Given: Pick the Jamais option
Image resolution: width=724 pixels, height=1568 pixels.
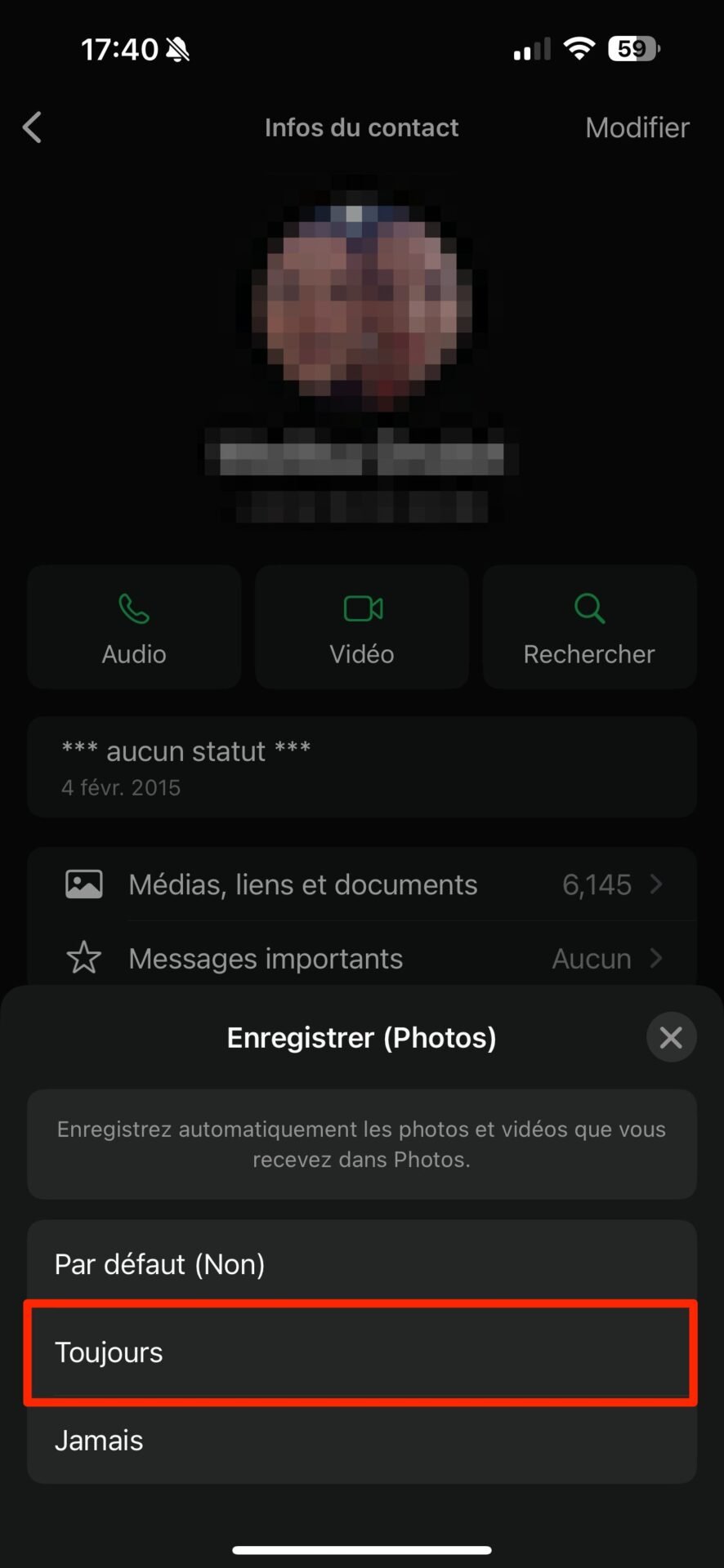Looking at the screenshot, I should [361, 1441].
